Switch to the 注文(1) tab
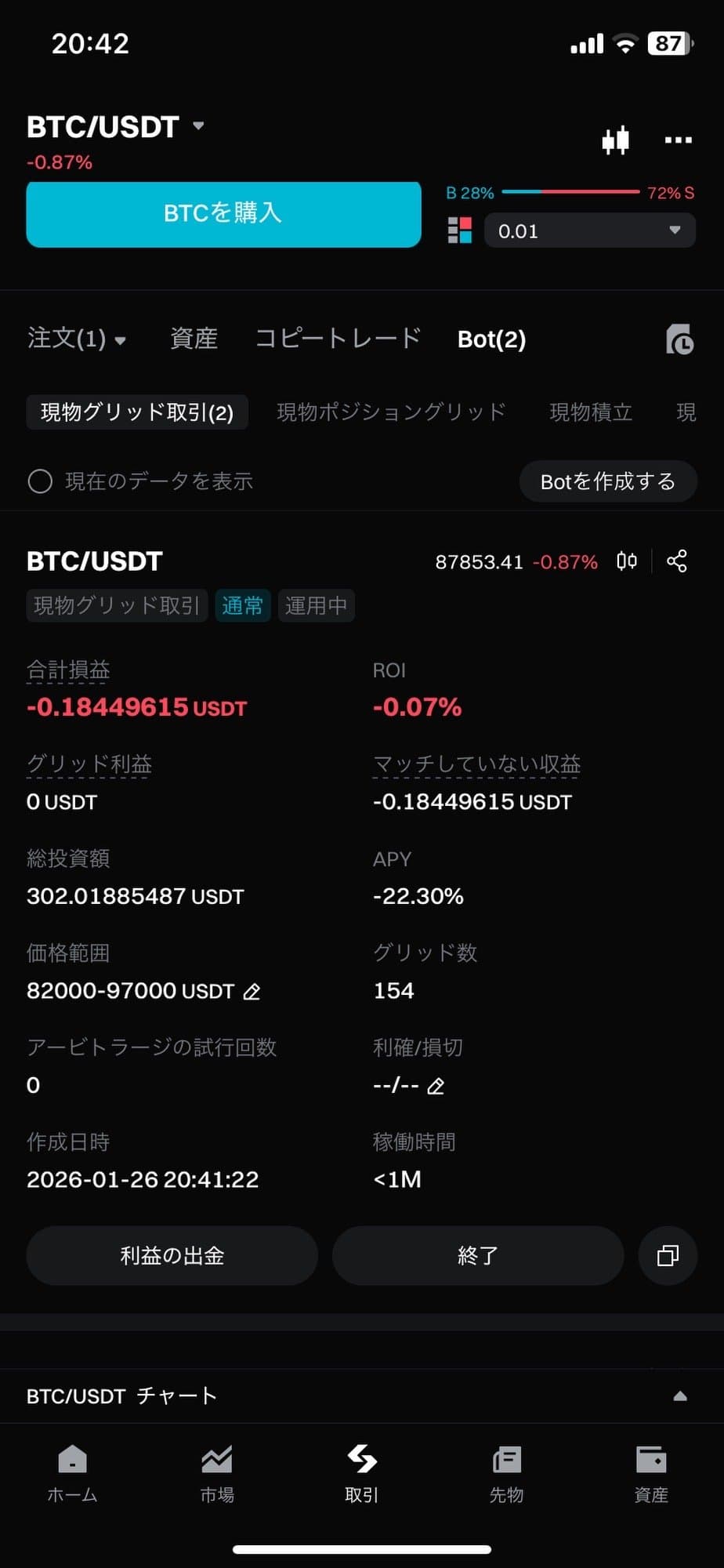The width and height of the screenshot is (724, 1568). 76,339
